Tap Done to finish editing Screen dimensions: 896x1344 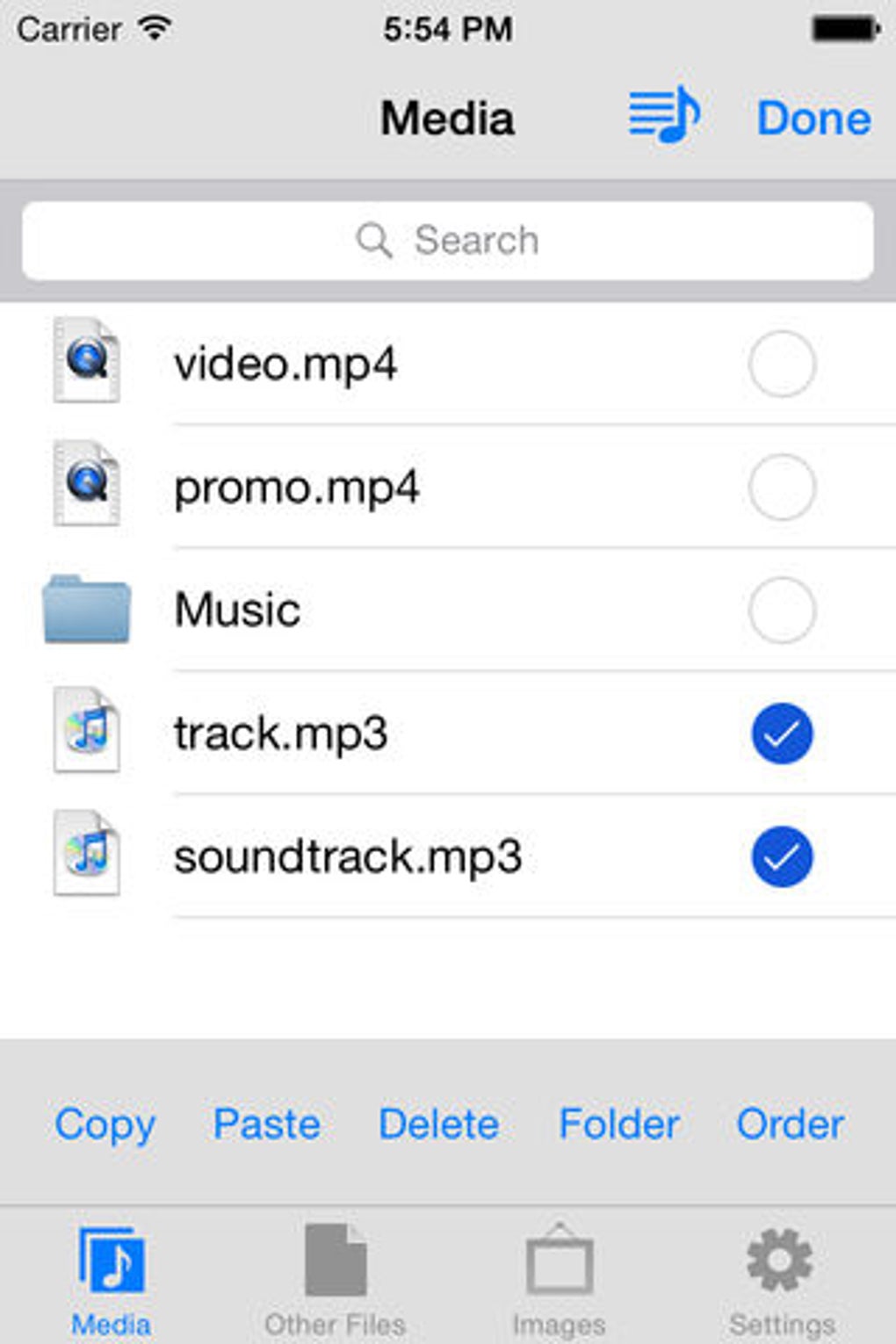coord(813,119)
